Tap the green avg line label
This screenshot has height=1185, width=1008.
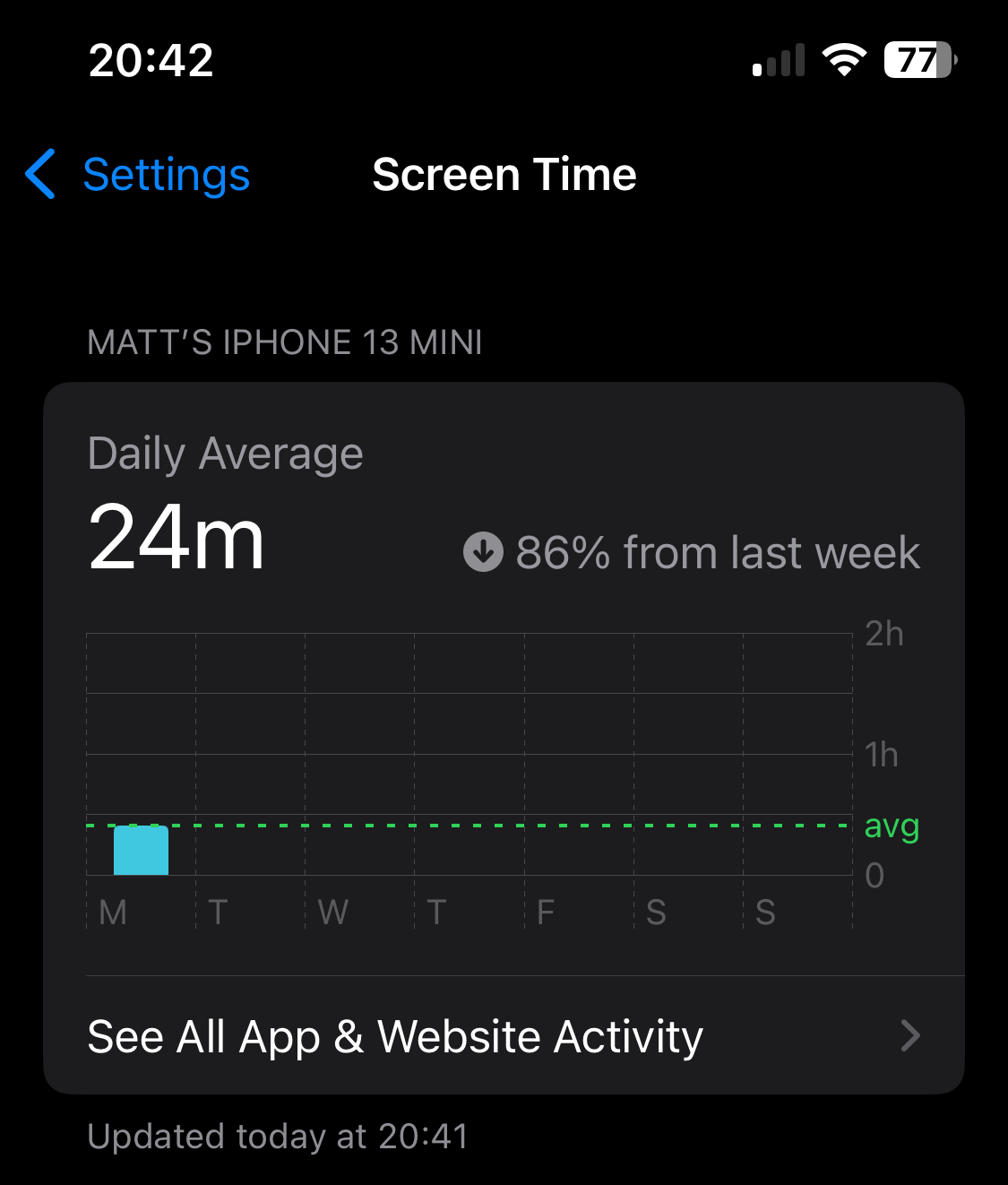click(892, 828)
